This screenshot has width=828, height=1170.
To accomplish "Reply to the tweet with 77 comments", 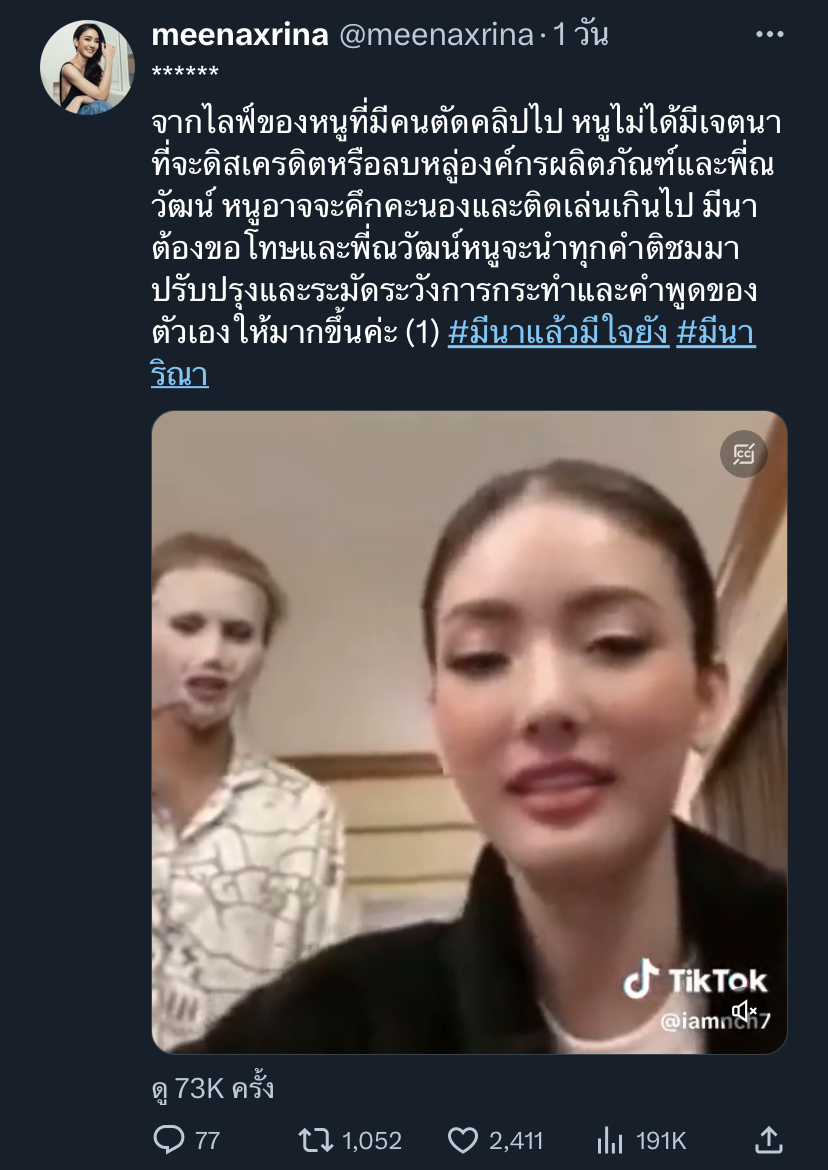I will (169, 1140).
